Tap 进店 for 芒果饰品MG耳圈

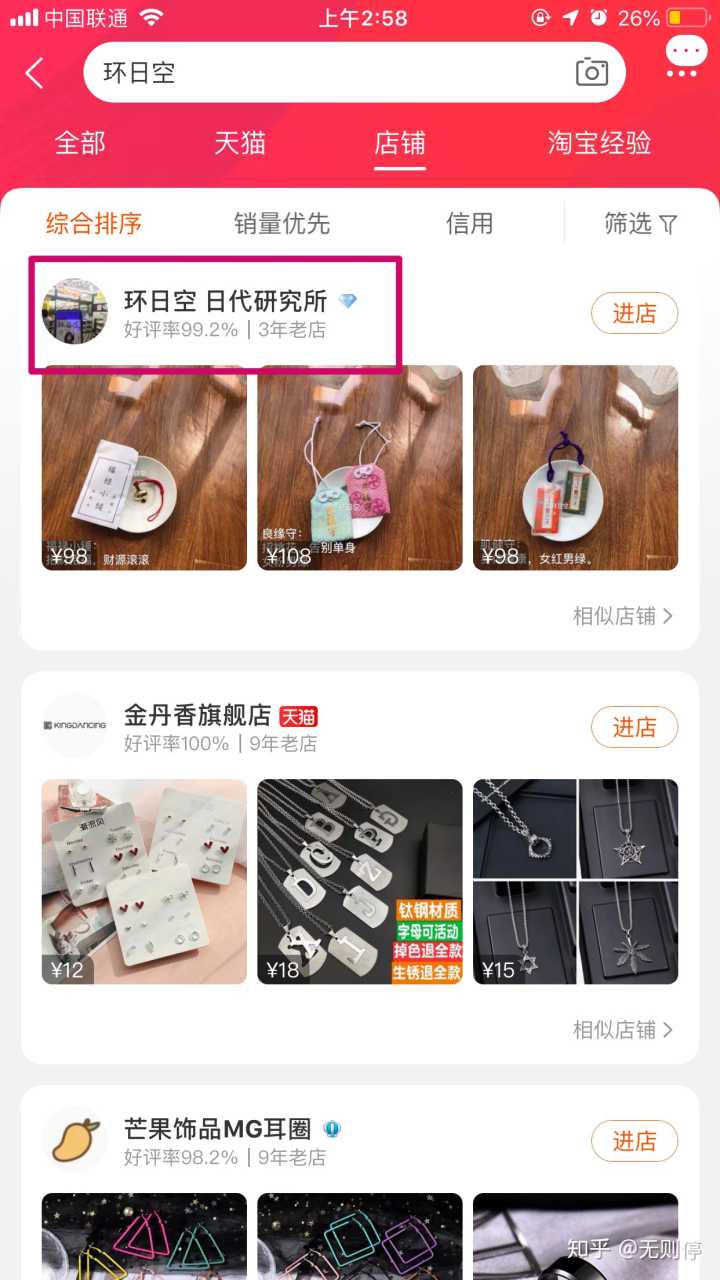point(634,1141)
